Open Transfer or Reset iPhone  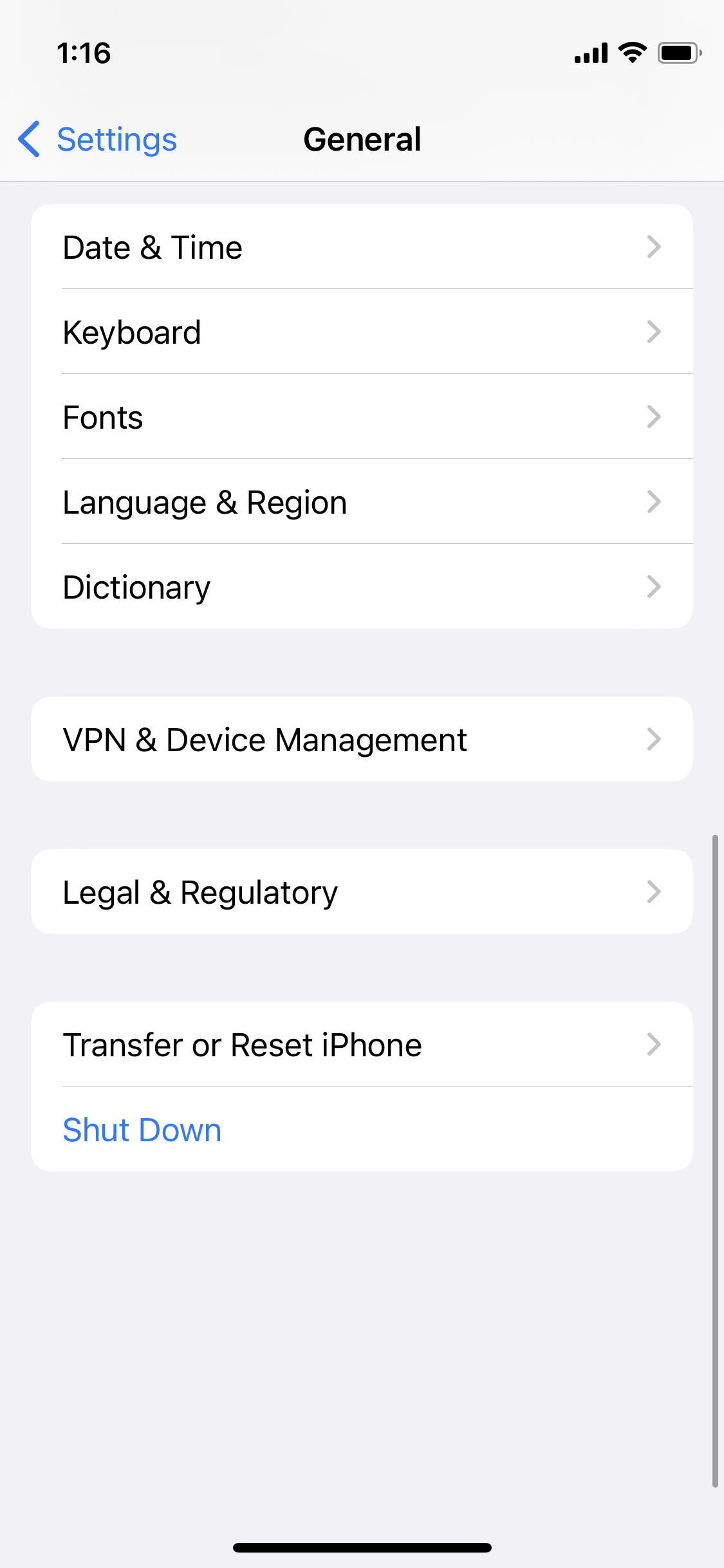pyautogui.click(x=362, y=1044)
